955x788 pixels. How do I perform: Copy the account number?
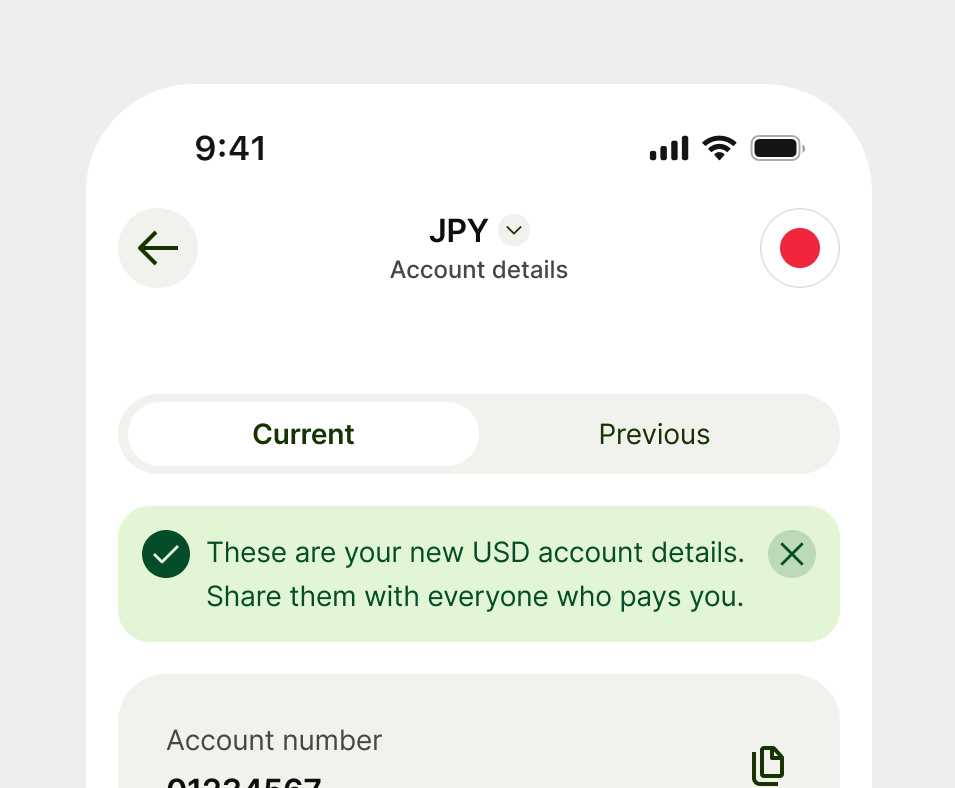(768, 765)
